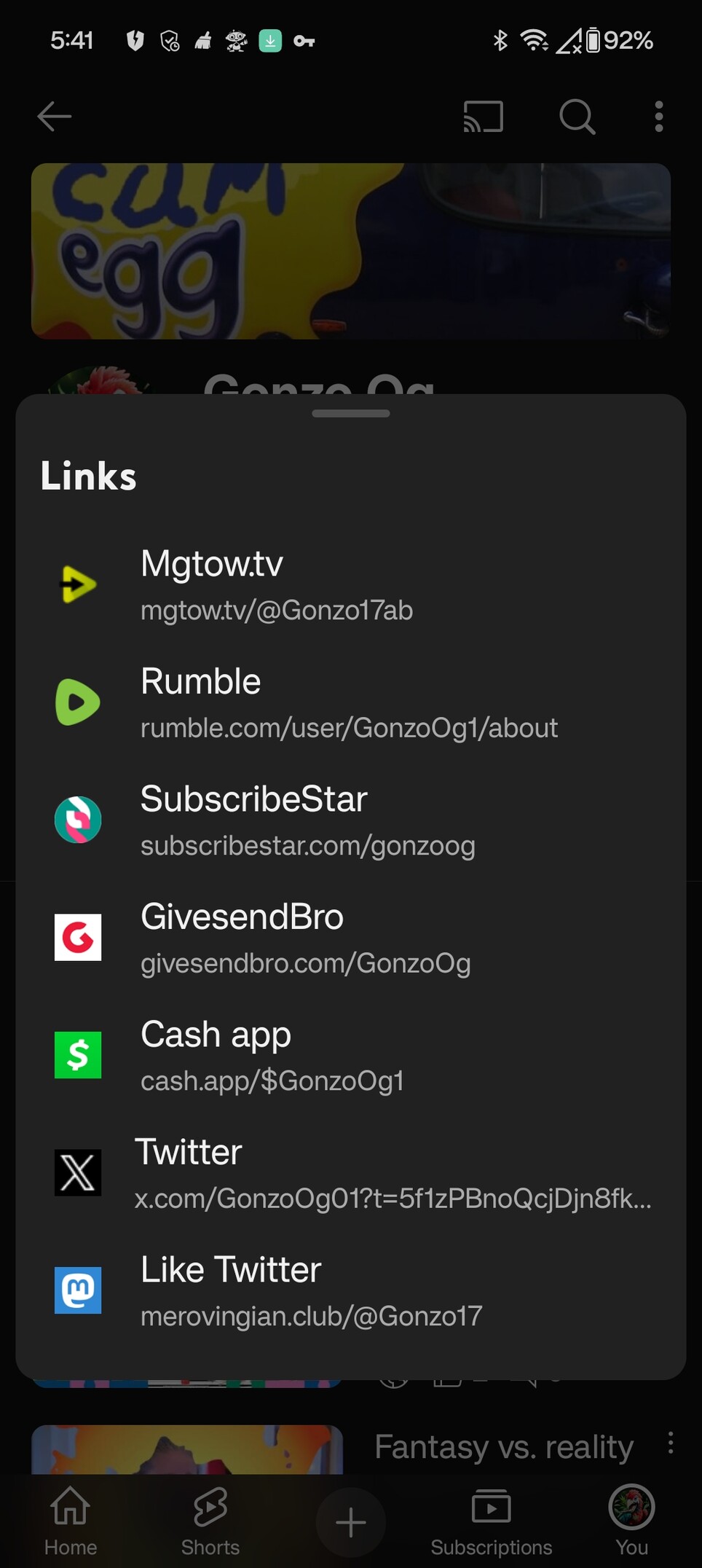The height and width of the screenshot is (1568, 702).
Task: Open the GivesendBro link
Action: click(350, 938)
